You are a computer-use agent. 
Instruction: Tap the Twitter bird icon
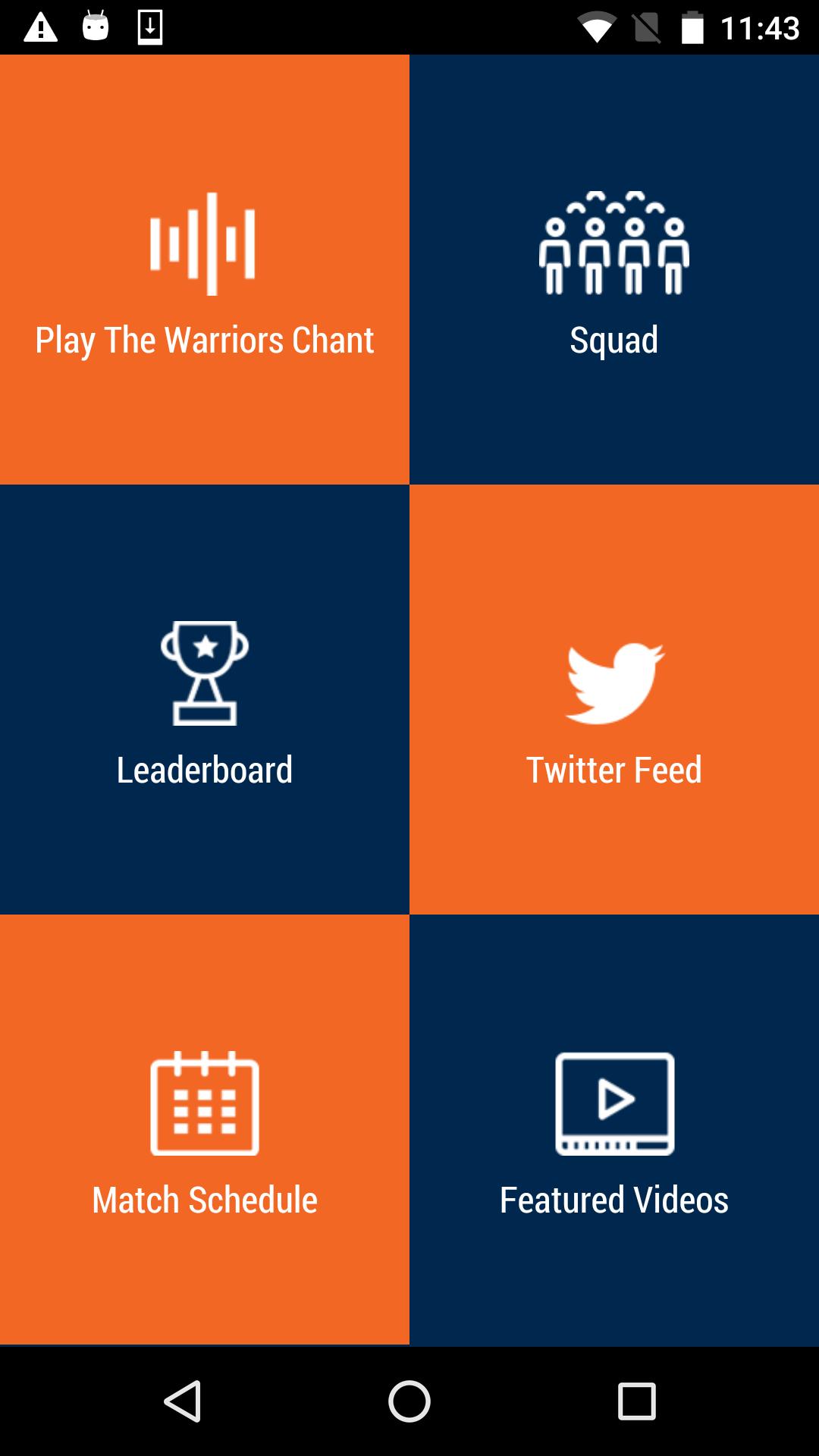(613, 681)
